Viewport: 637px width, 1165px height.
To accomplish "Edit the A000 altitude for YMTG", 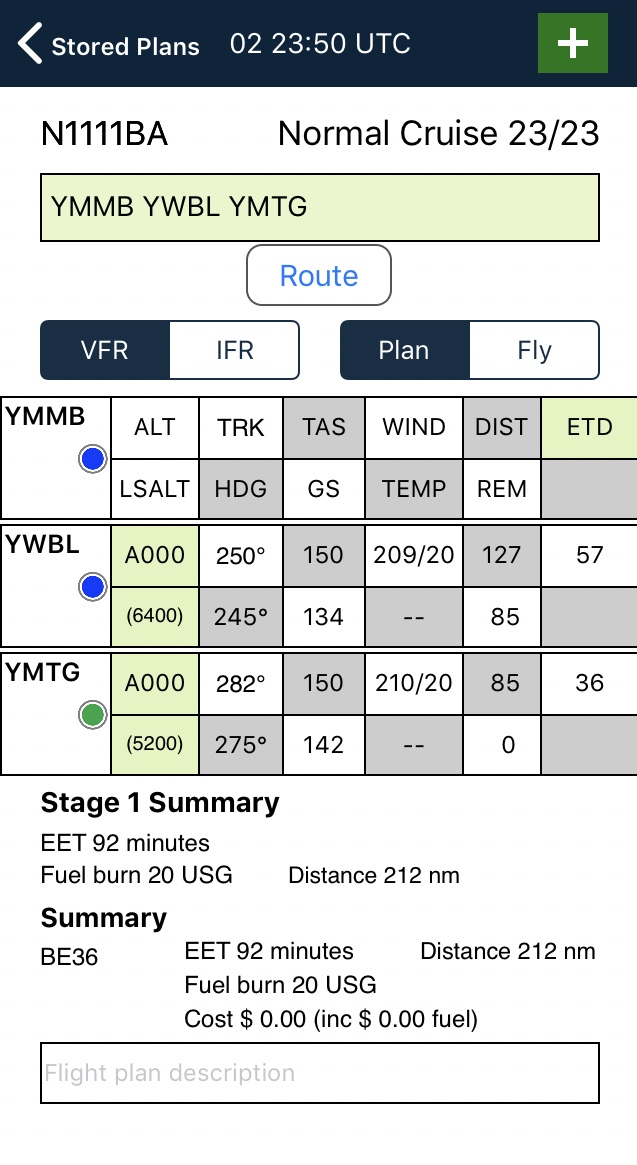I will (155, 684).
